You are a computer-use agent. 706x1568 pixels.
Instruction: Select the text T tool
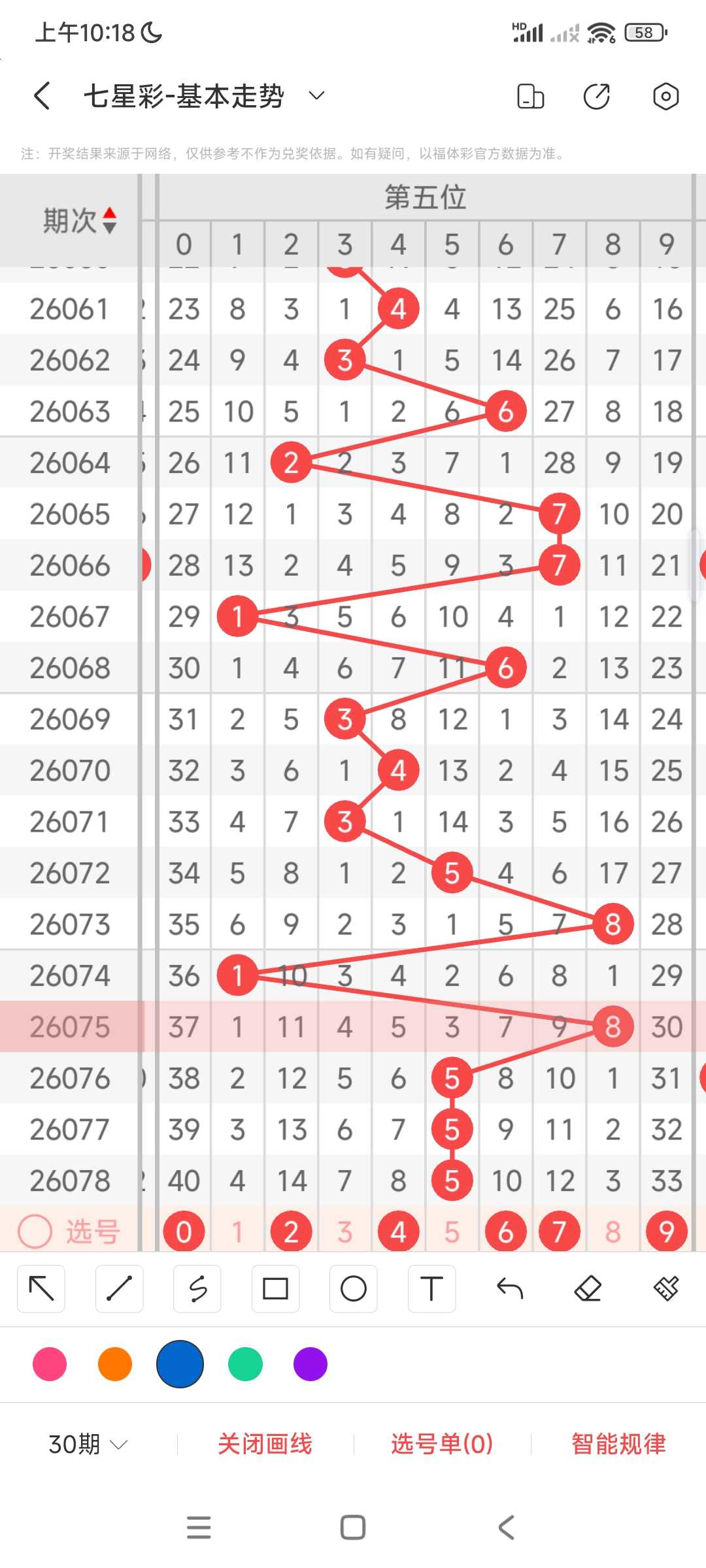coord(431,1288)
